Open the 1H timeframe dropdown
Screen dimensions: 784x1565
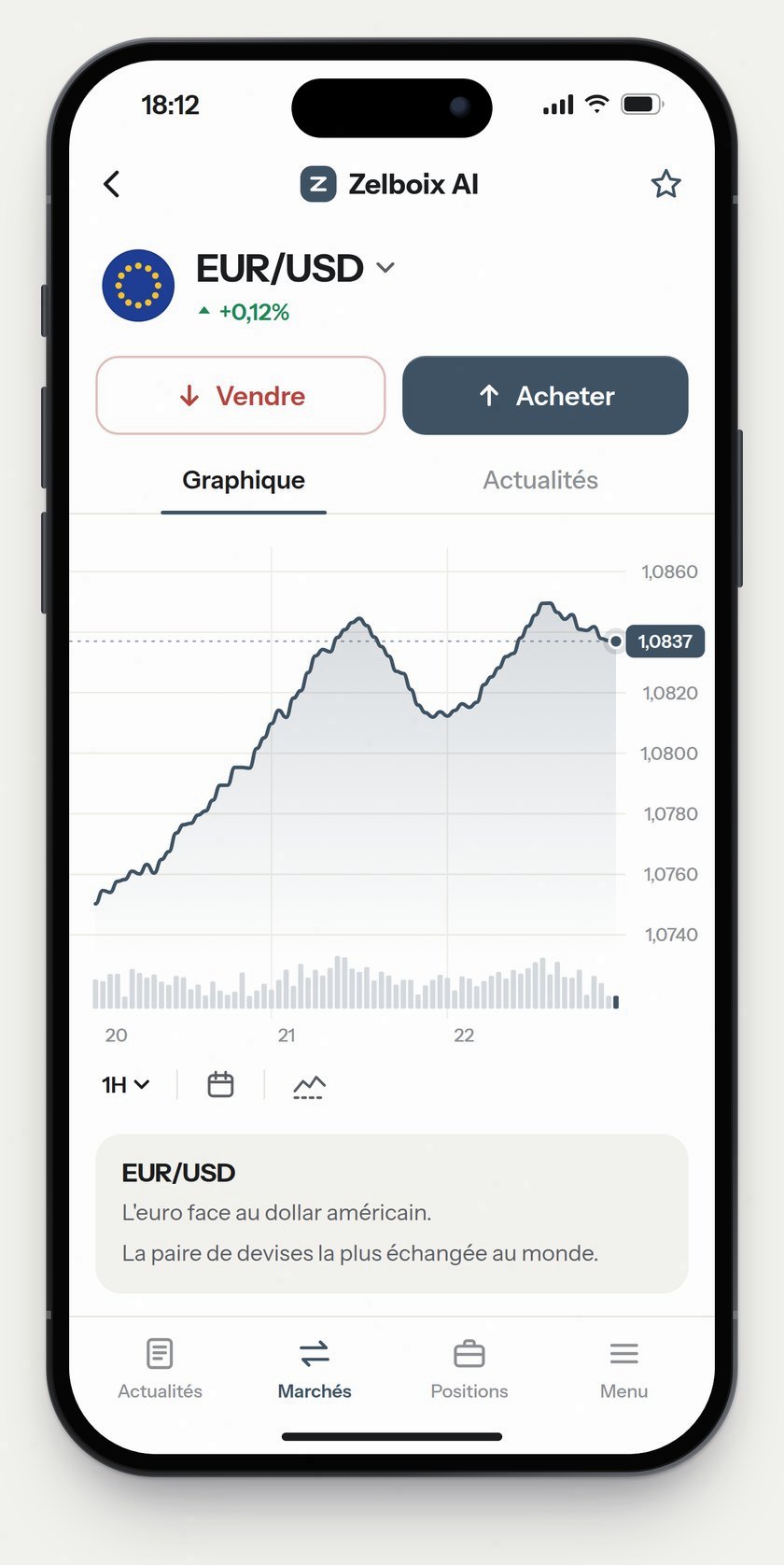[x=126, y=1085]
